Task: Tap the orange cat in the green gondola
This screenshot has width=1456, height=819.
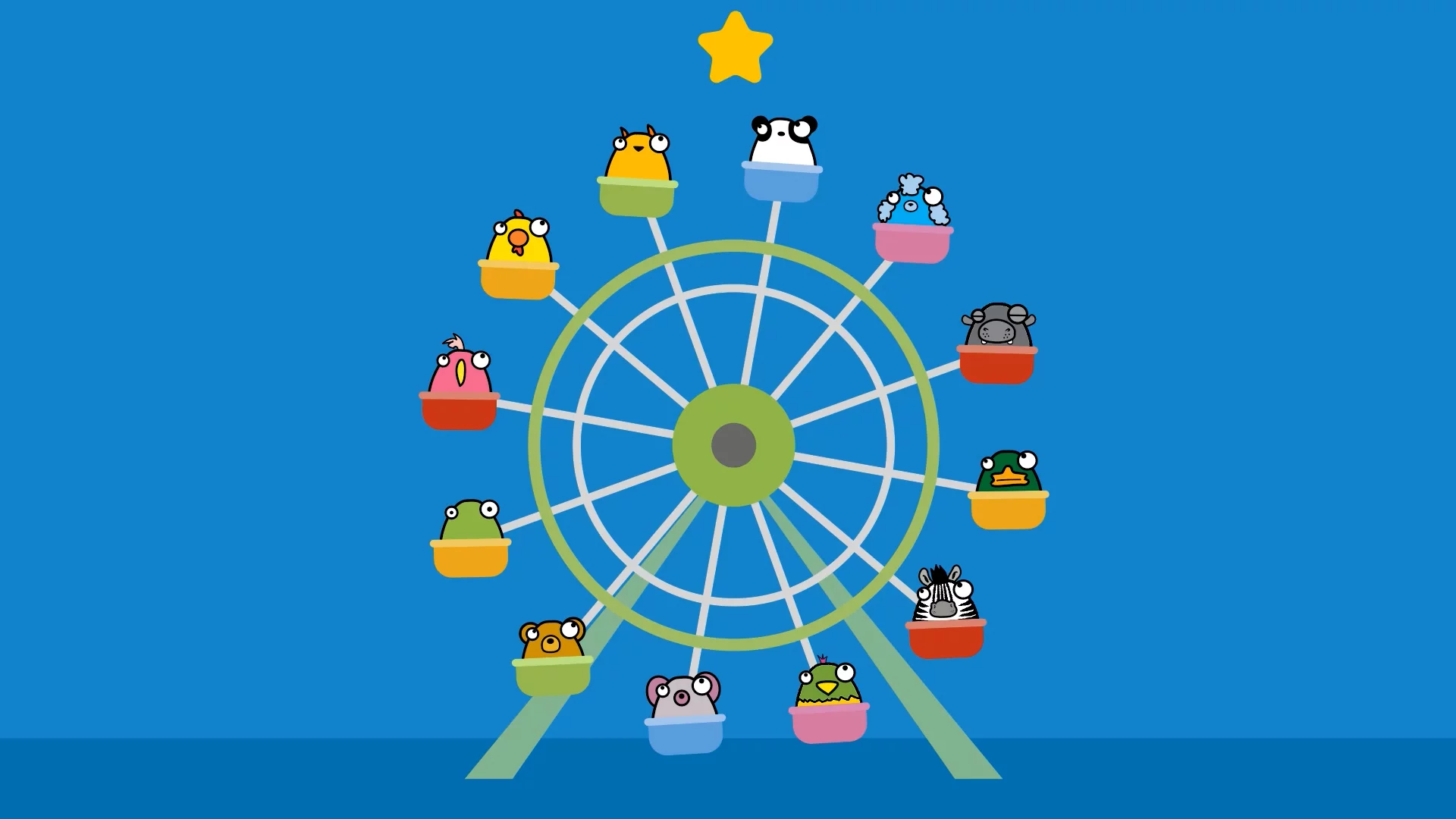Action: 639,154
